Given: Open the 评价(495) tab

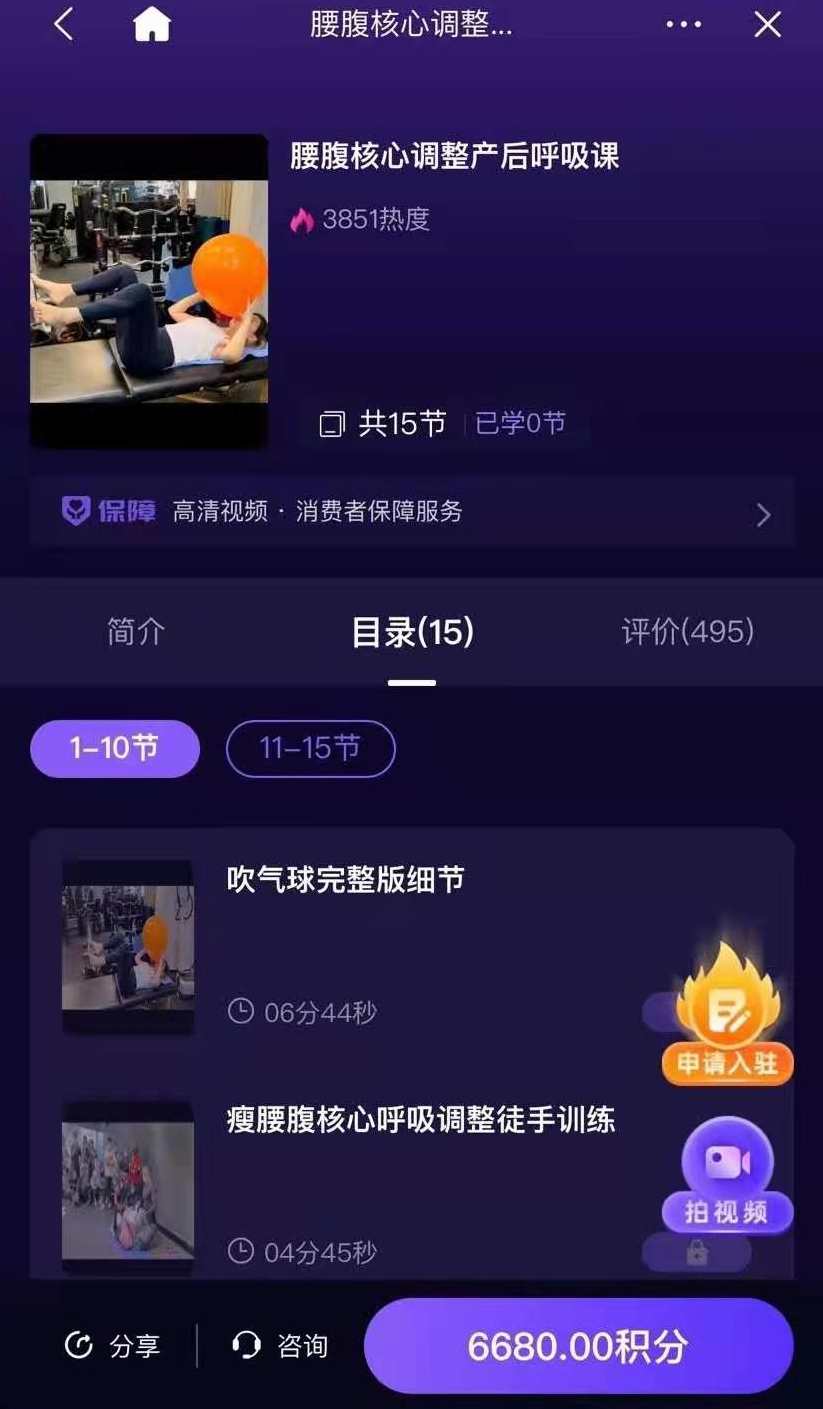Looking at the screenshot, I should (688, 631).
